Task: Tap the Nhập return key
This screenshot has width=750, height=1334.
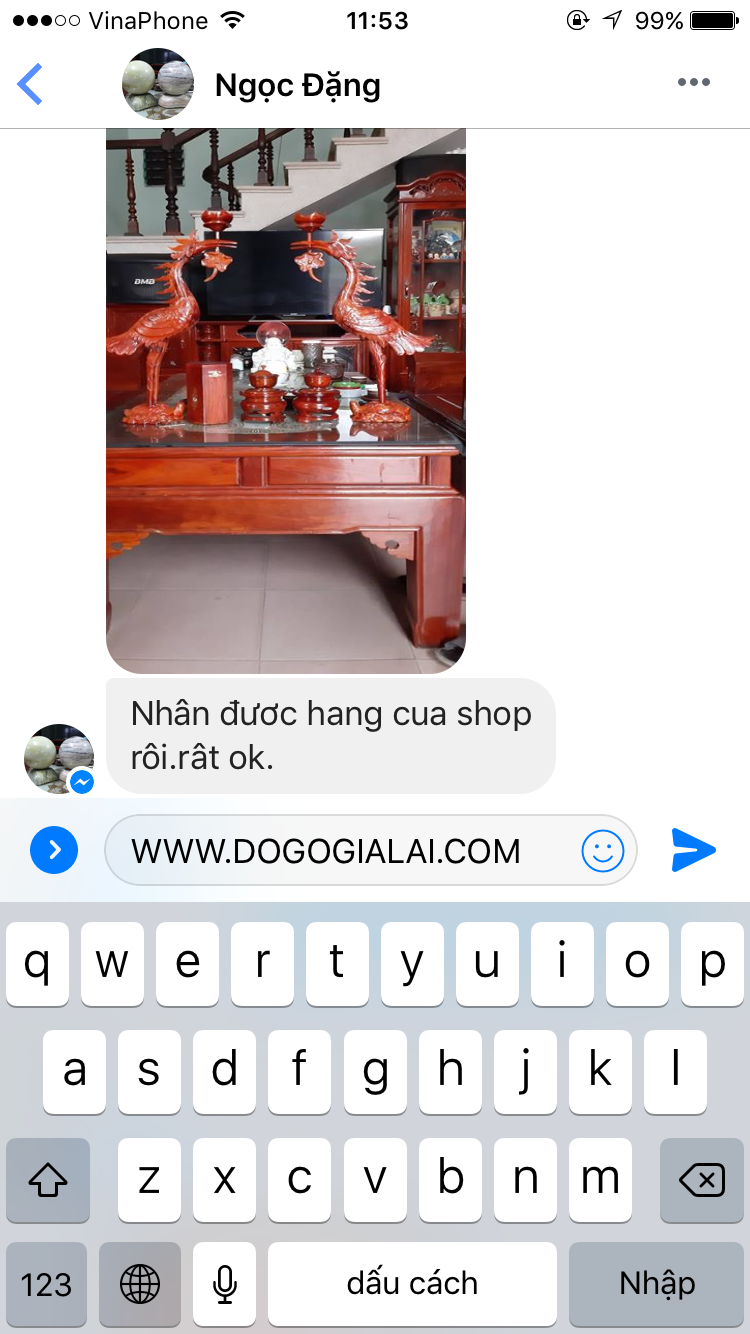Action: (x=657, y=1284)
